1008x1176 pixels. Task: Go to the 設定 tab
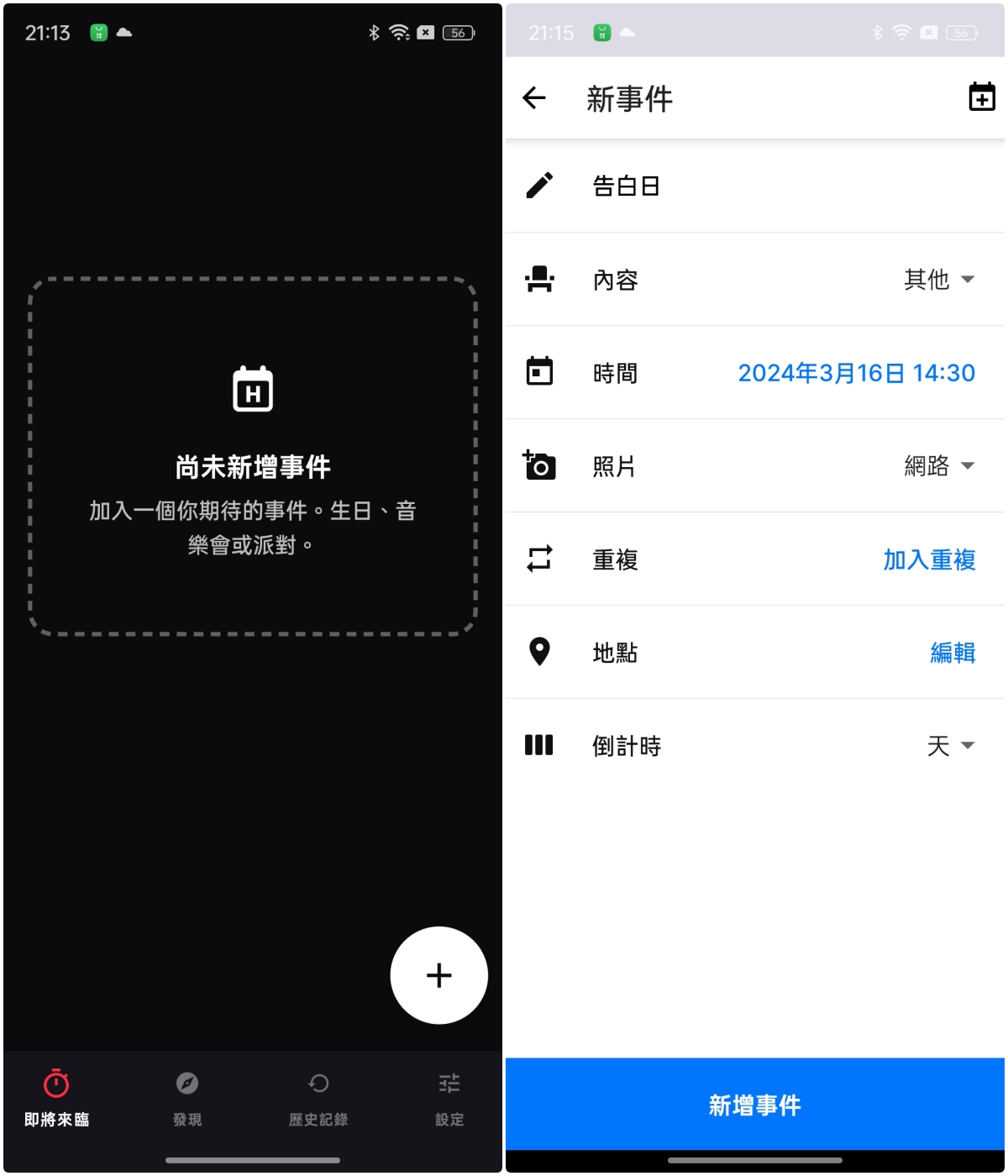click(449, 1098)
